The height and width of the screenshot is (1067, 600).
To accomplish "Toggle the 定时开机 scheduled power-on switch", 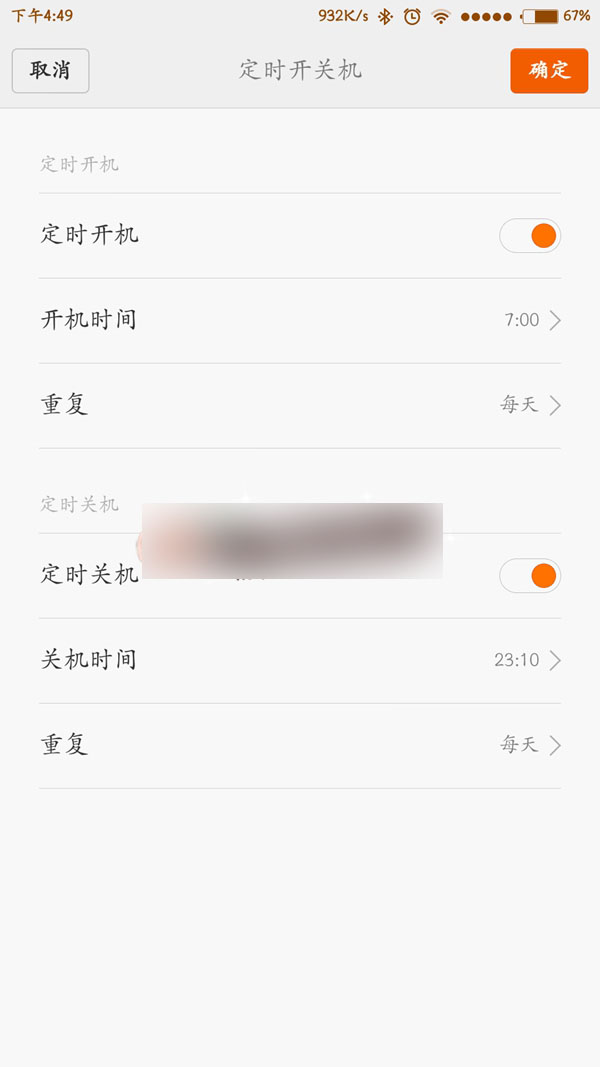I will pos(530,236).
